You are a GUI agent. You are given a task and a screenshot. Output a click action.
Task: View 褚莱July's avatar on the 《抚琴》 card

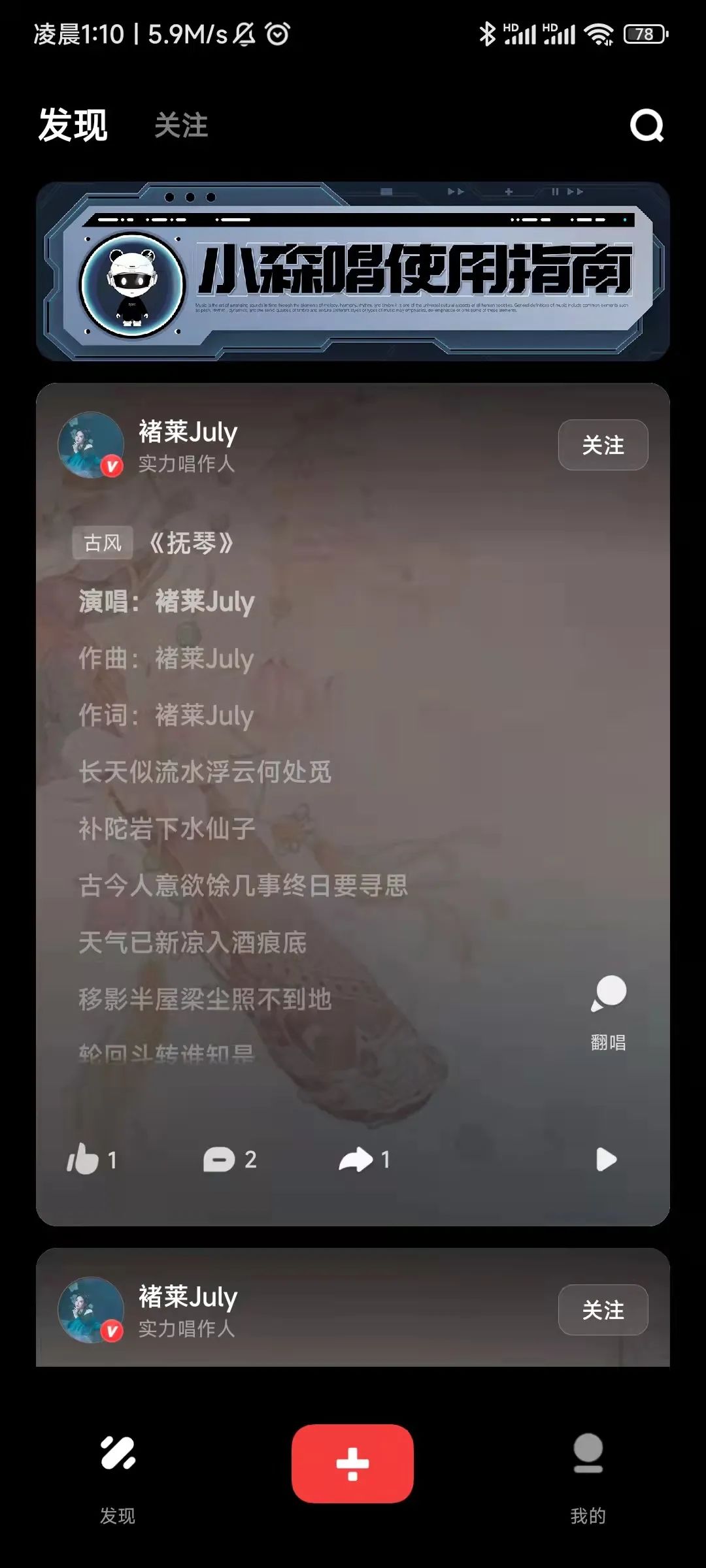[92, 446]
